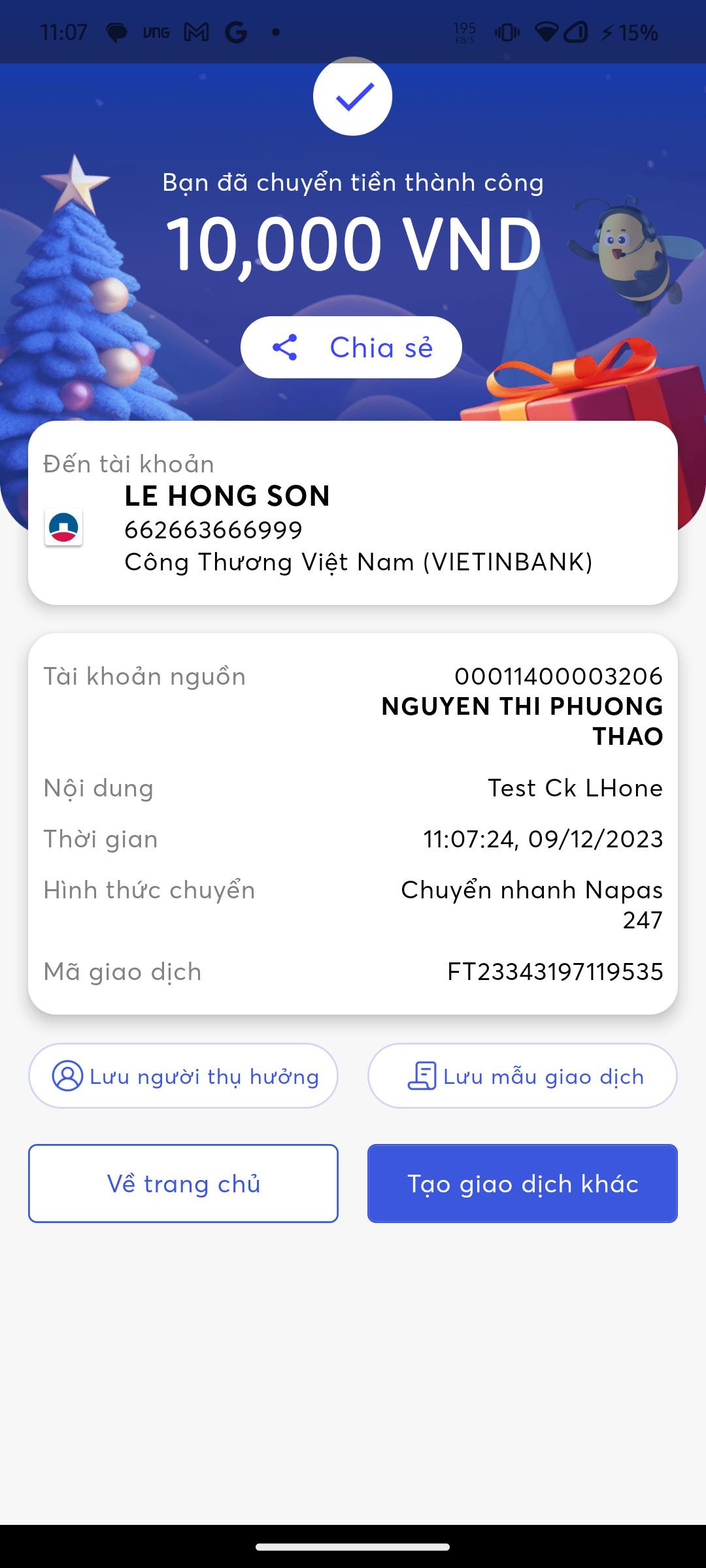The width and height of the screenshot is (706, 1568).
Task: Save beneficiary with Lưu người thụ hưởng
Action: [x=183, y=1076]
